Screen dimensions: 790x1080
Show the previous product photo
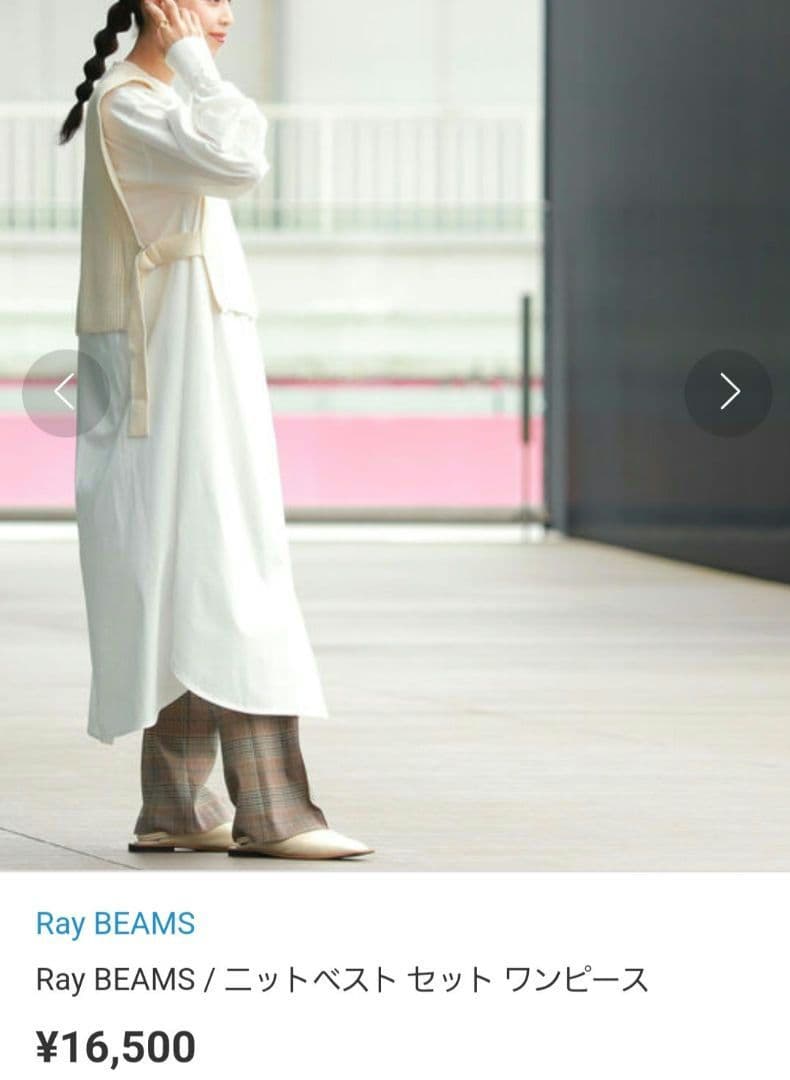tap(65, 393)
